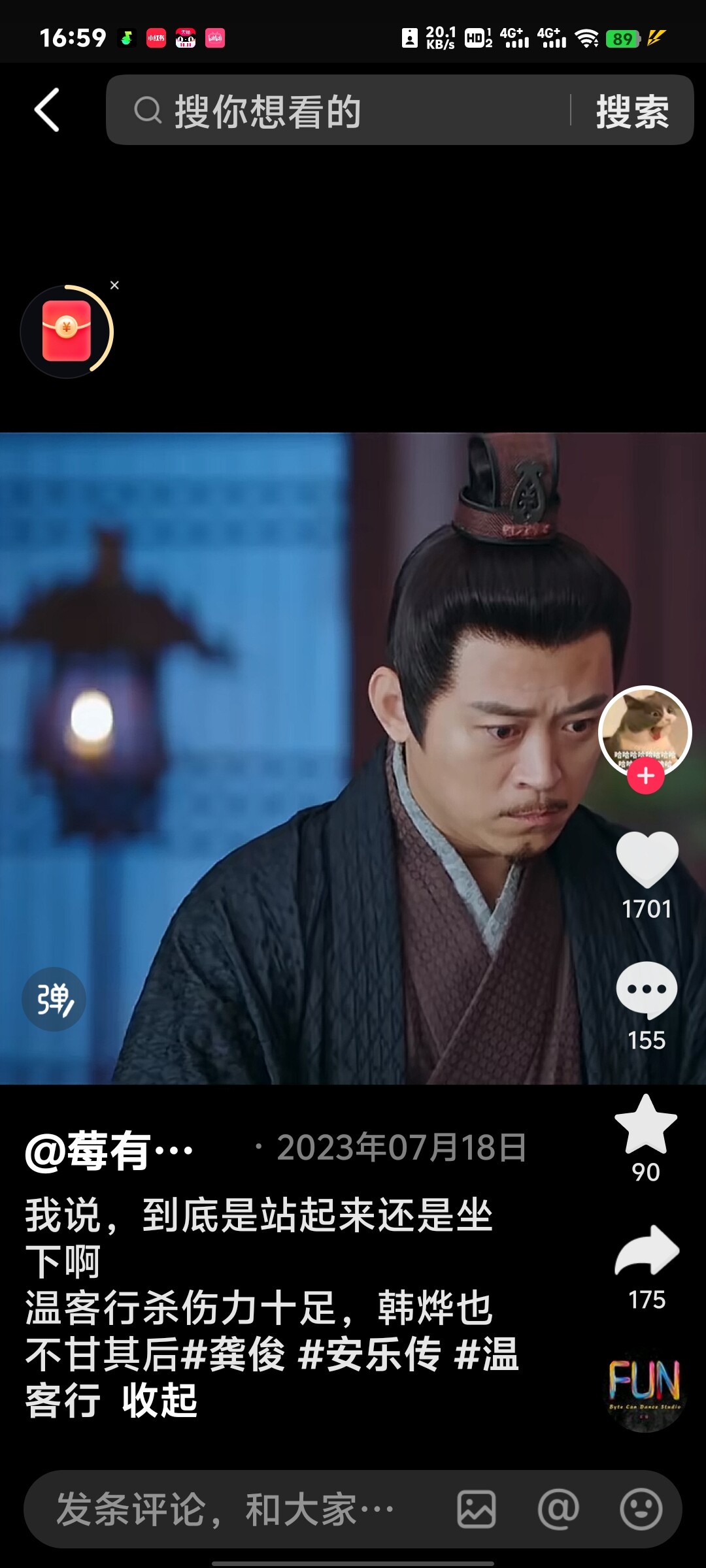Favorite the video with the star icon
The height and width of the screenshot is (1568, 706).
pyautogui.click(x=646, y=1125)
